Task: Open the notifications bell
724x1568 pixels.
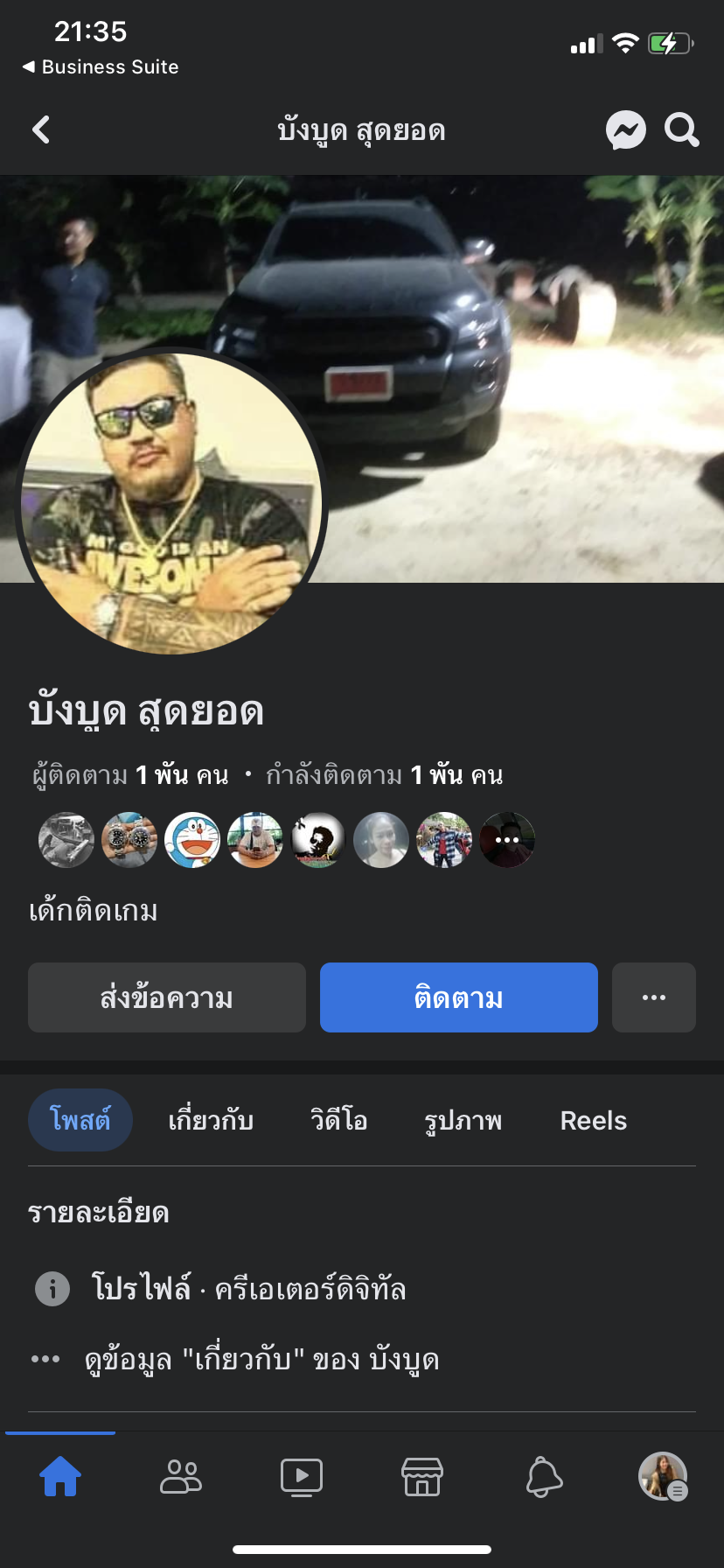Action: pyautogui.click(x=543, y=1477)
